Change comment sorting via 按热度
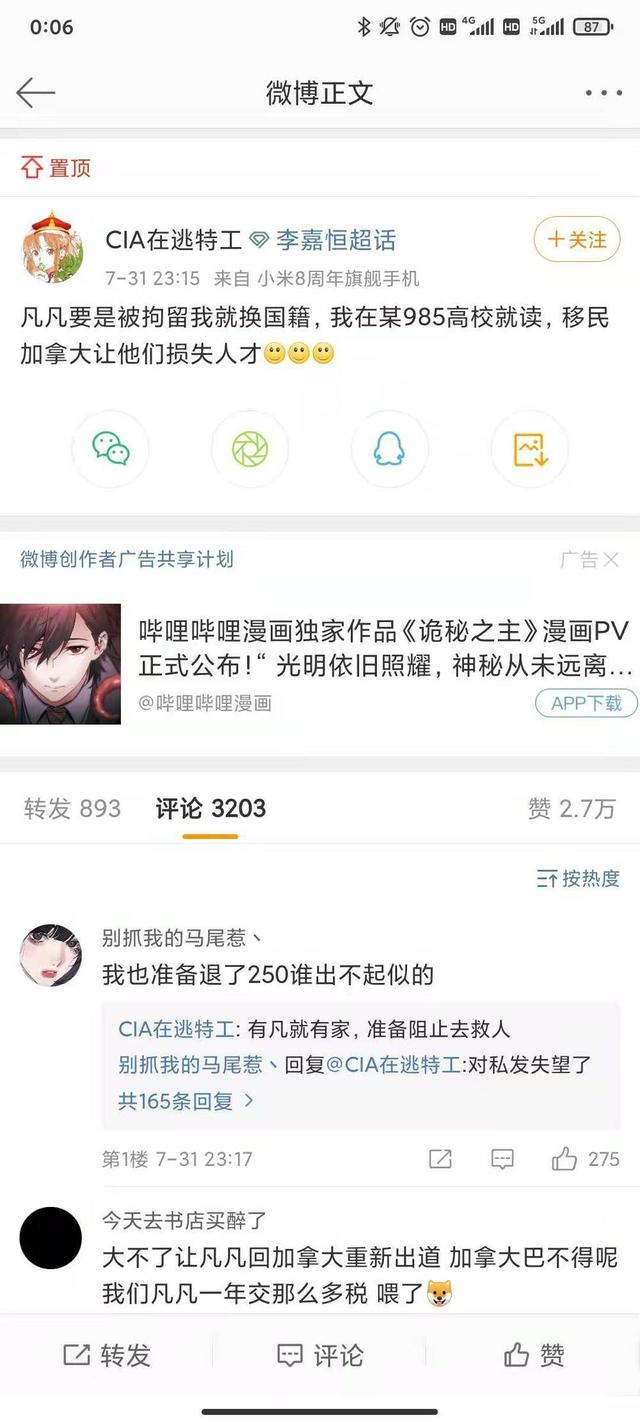Image resolution: width=640 pixels, height=1422 pixels. (578, 879)
